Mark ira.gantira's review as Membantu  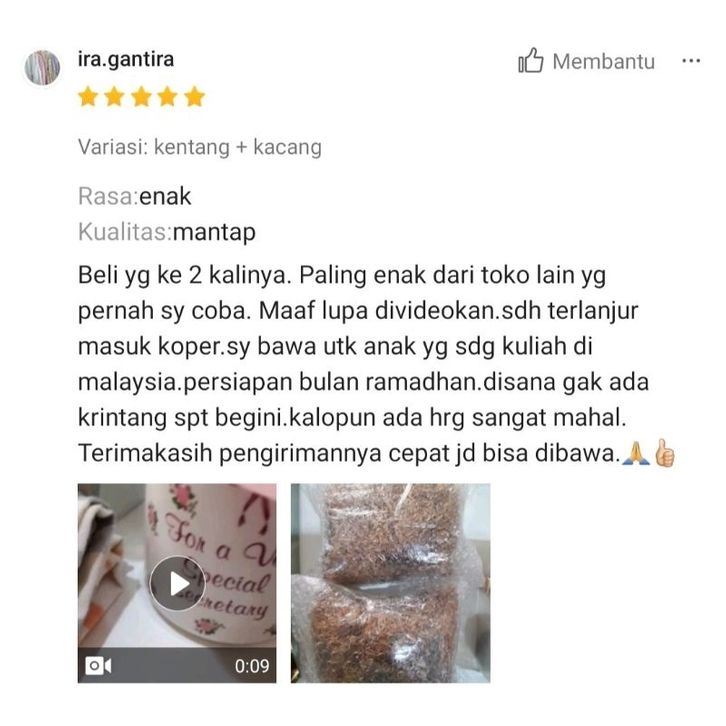point(585,62)
